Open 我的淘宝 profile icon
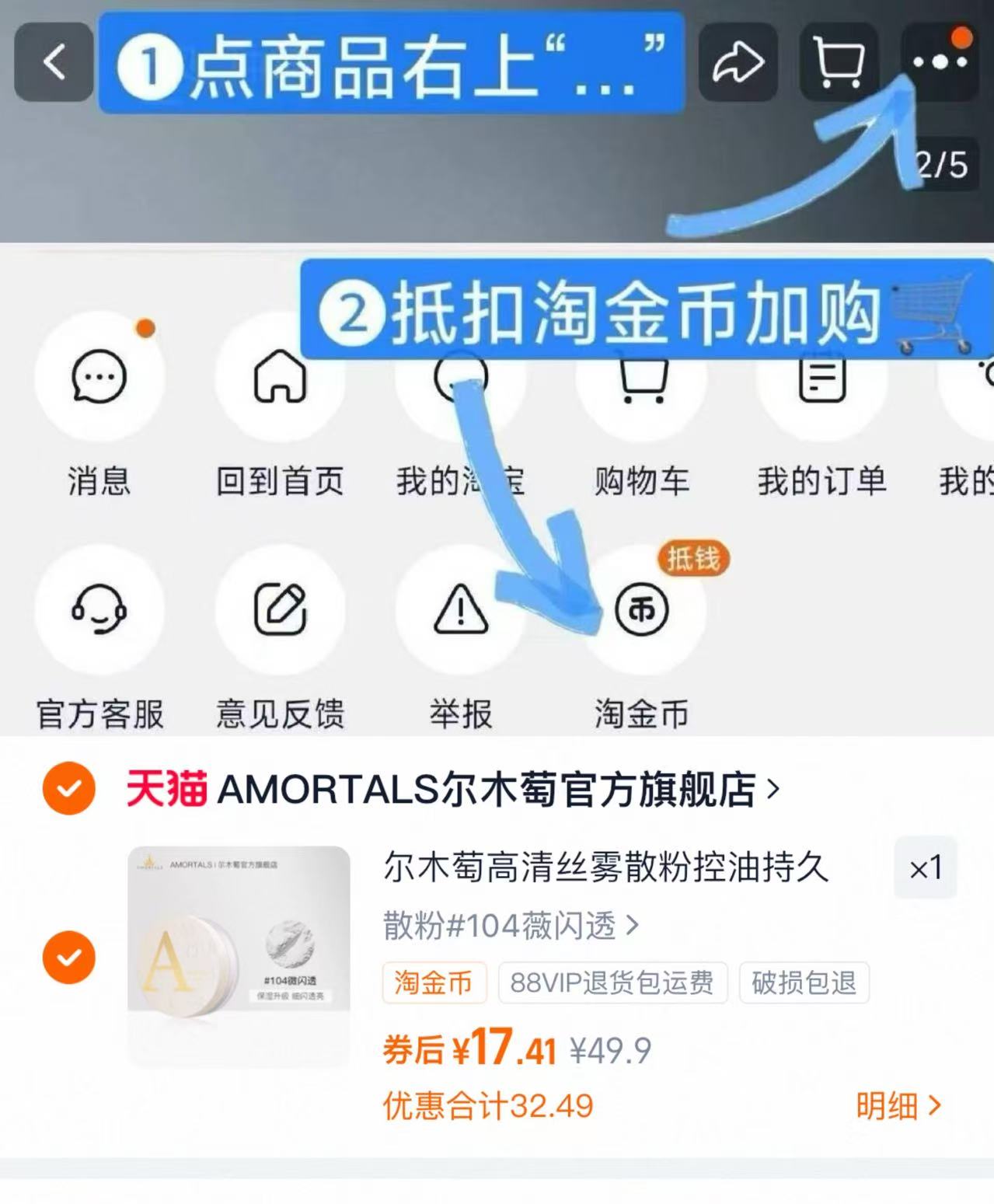 460,377
